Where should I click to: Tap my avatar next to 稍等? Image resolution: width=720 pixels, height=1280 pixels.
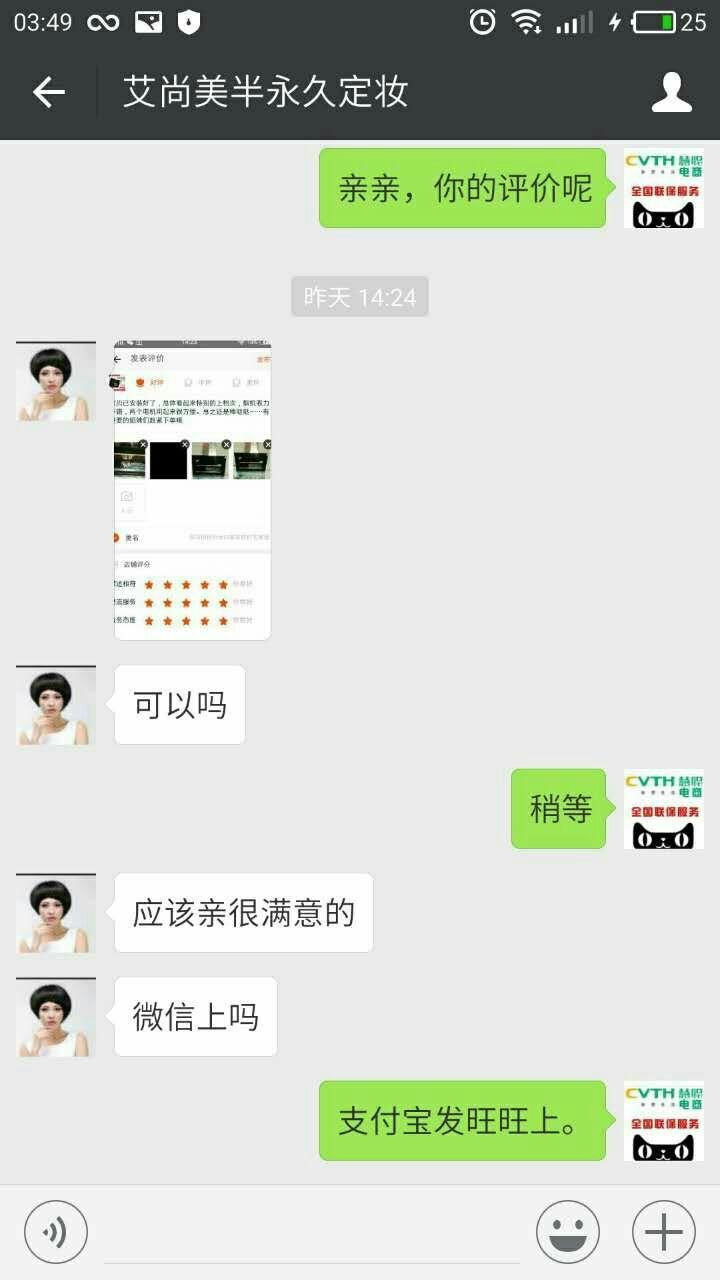point(663,809)
